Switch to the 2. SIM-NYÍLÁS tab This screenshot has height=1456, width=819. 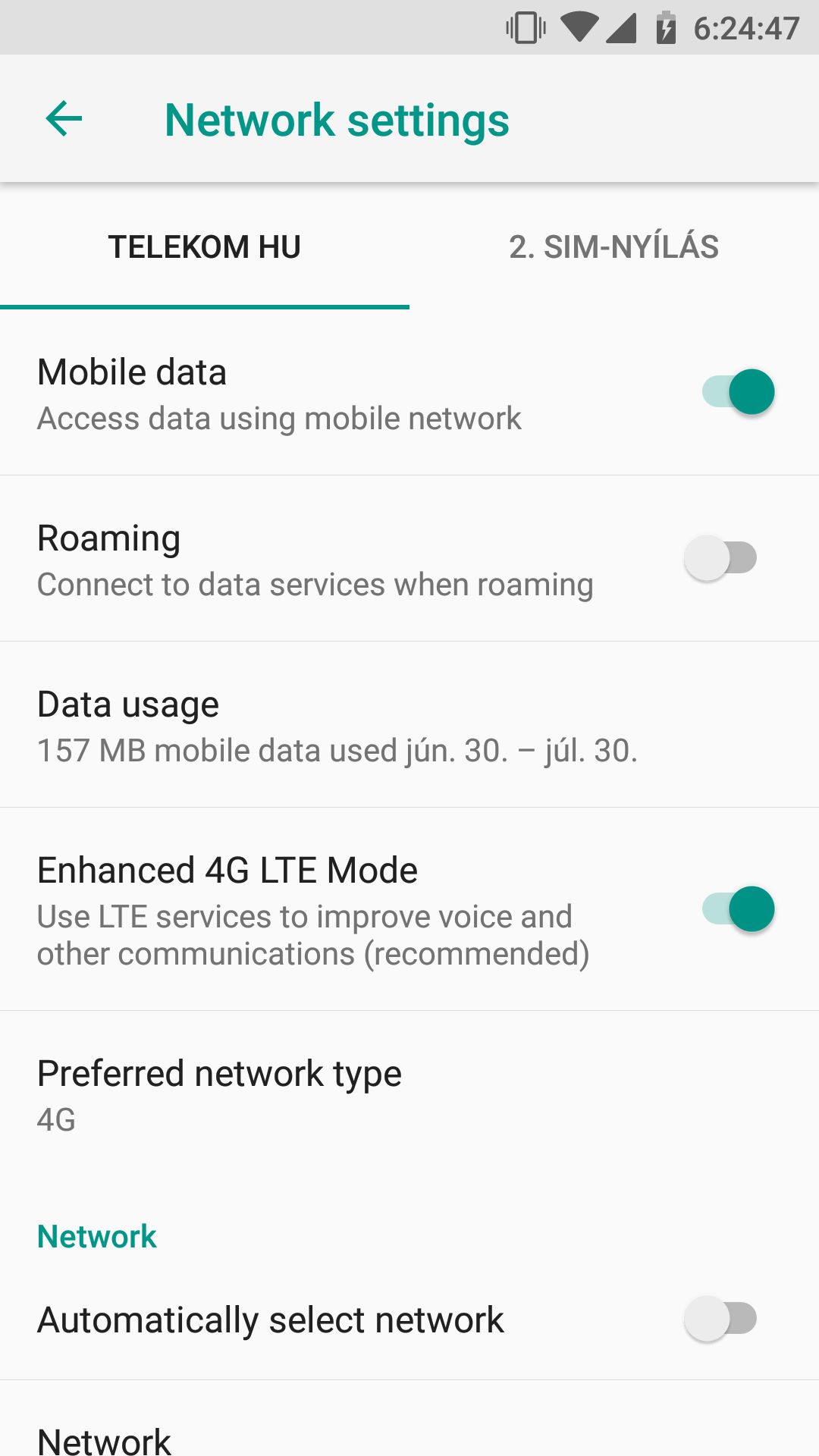pyautogui.click(x=614, y=247)
